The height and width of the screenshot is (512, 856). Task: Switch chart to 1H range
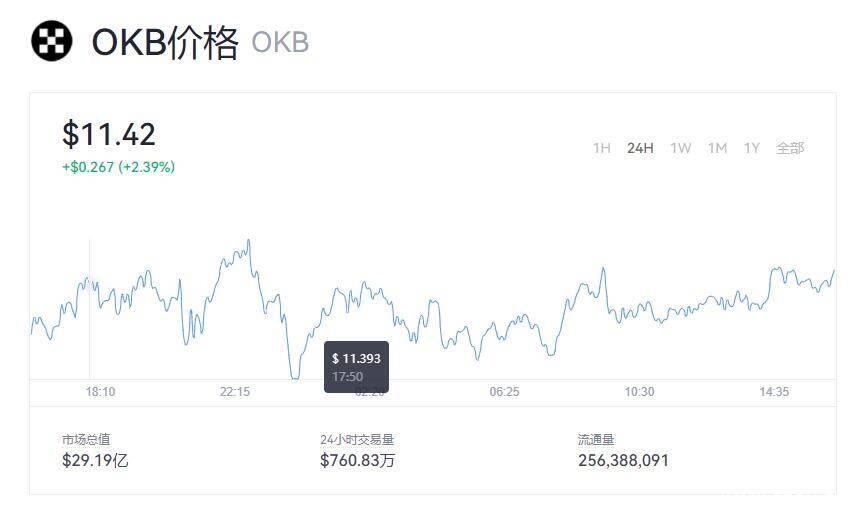tap(601, 148)
